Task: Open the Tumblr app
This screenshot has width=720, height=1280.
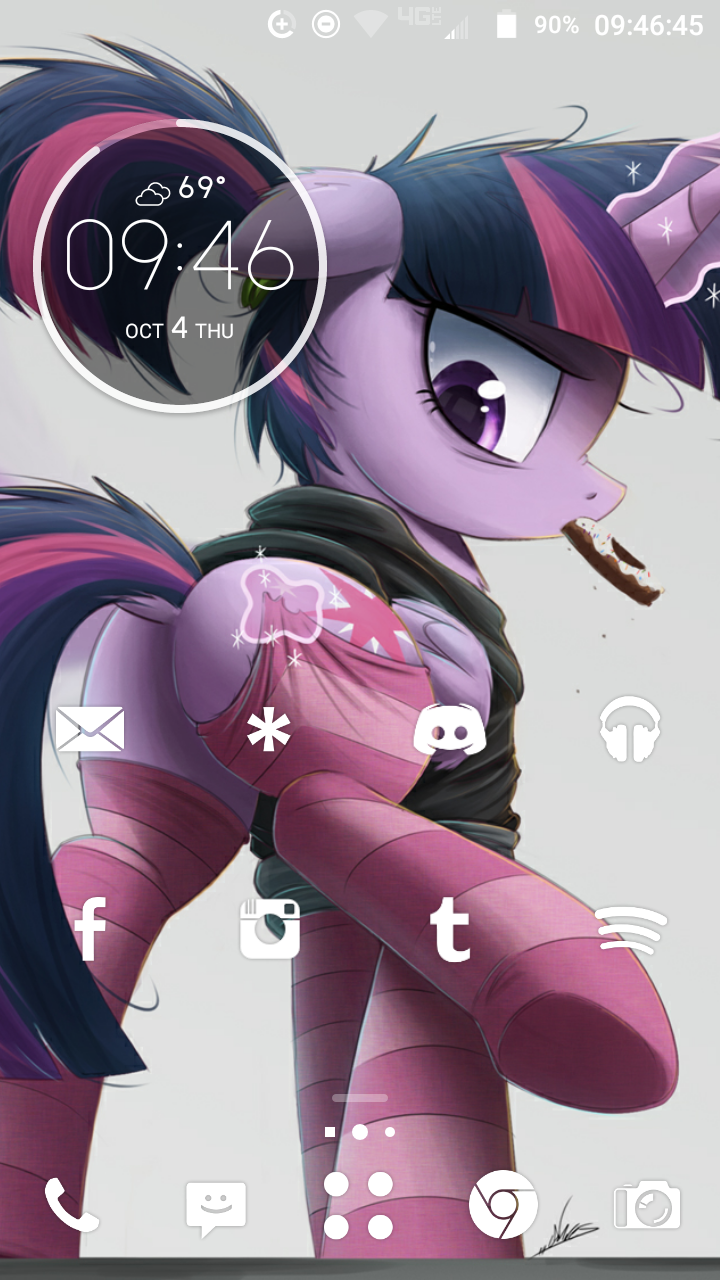Action: [x=450, y=929]
